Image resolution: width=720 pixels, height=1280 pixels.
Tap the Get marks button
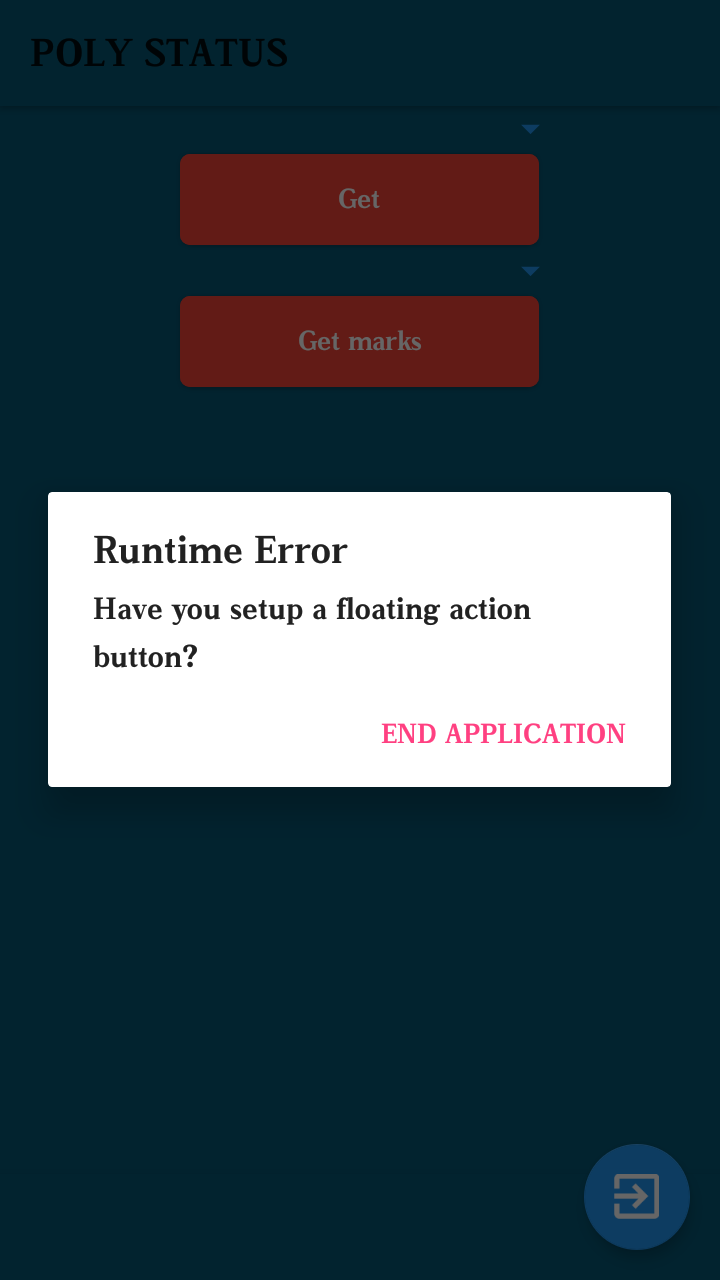pos(359,341)
